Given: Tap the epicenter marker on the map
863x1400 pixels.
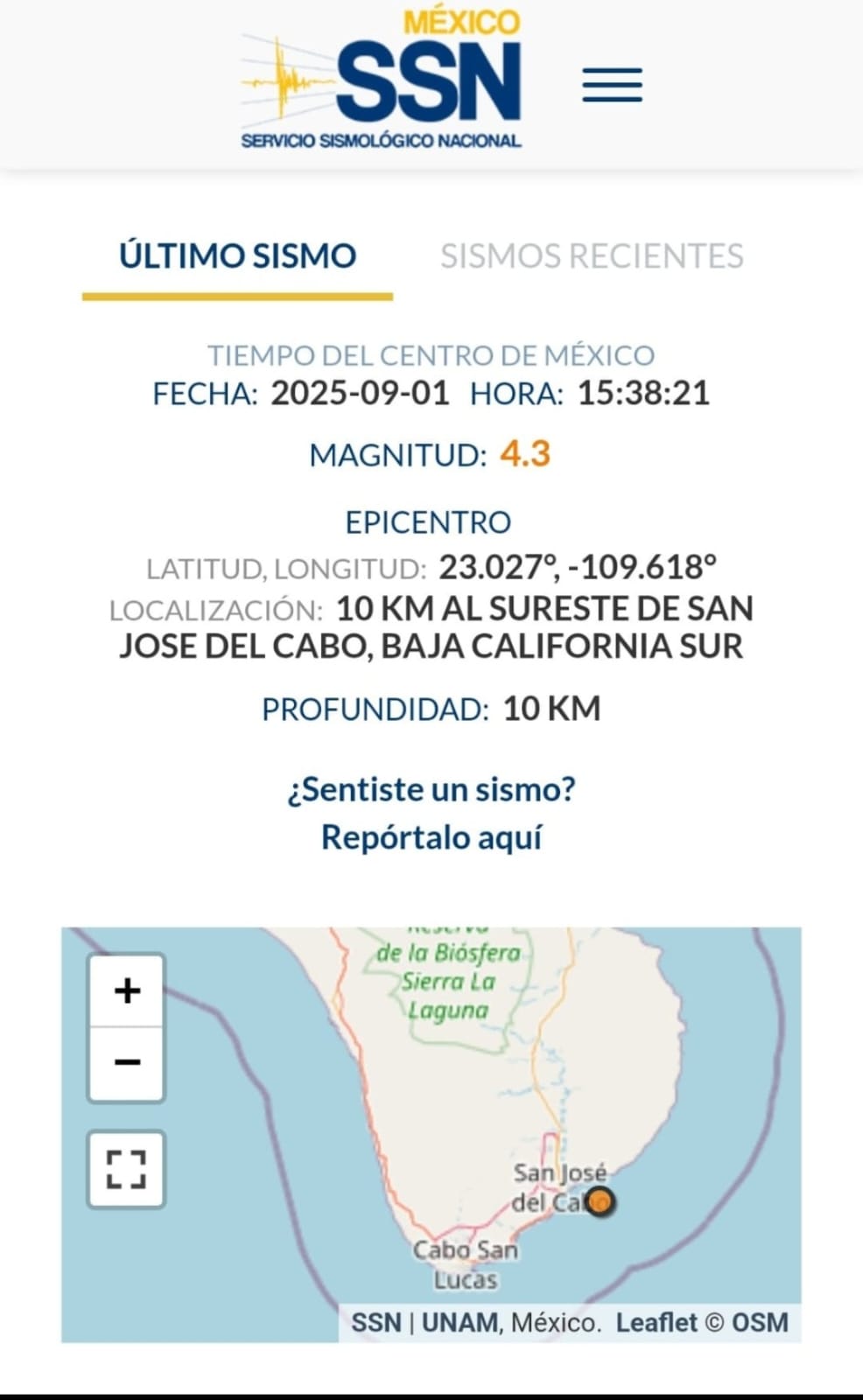Looking at the screenshot, I should (x=600, y=1202).
